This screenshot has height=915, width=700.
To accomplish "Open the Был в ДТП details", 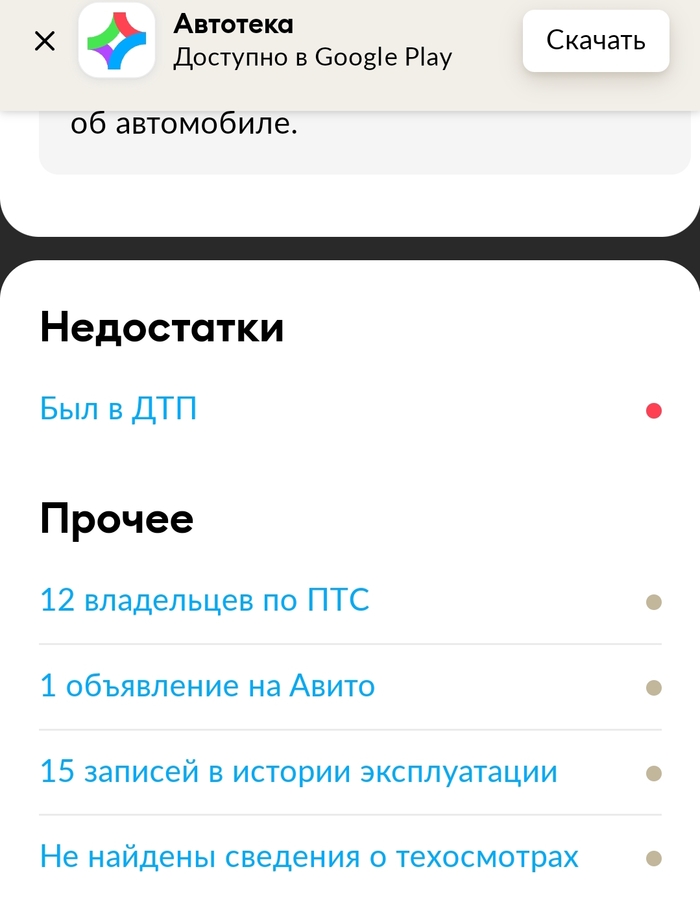I will pos(118,409).
